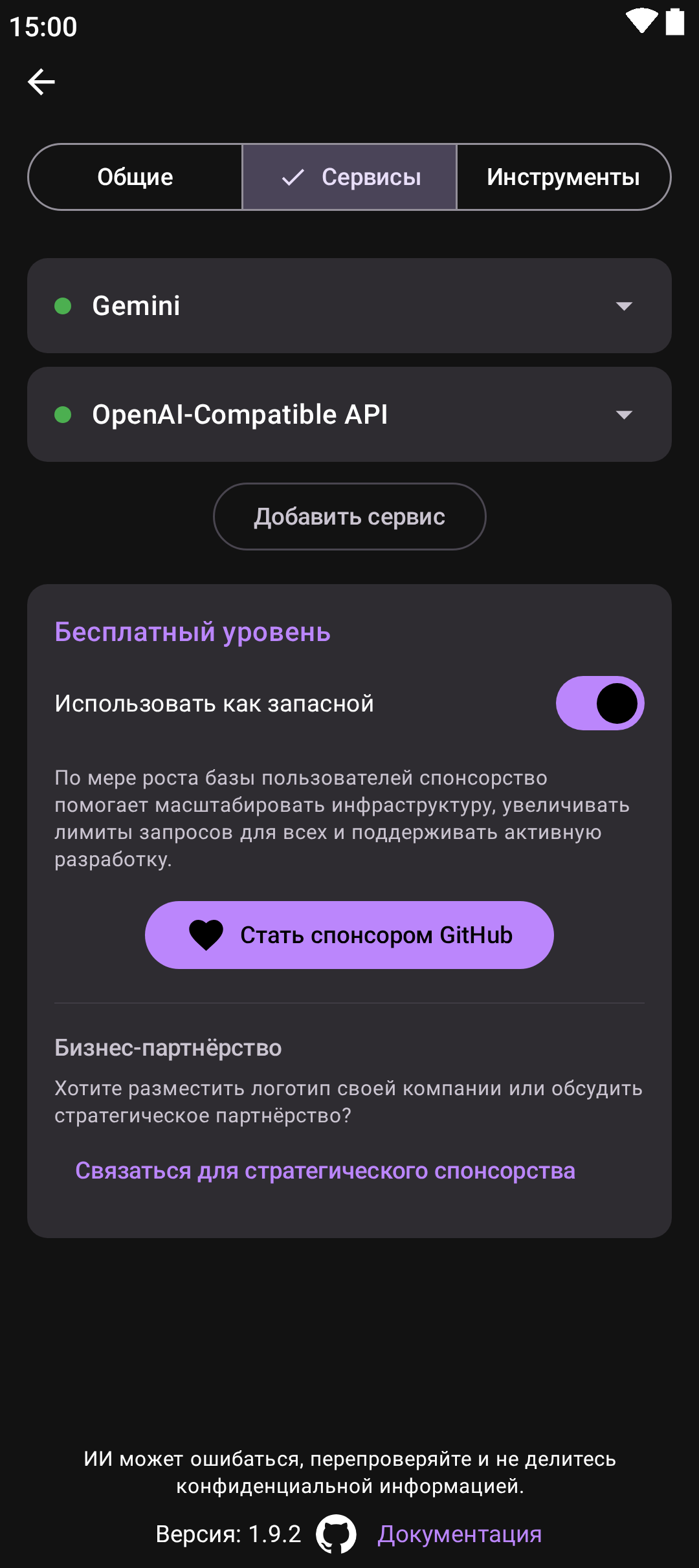699x1568 pixels.
Task: Switch to the Общие tab
Action: [135, 177]
